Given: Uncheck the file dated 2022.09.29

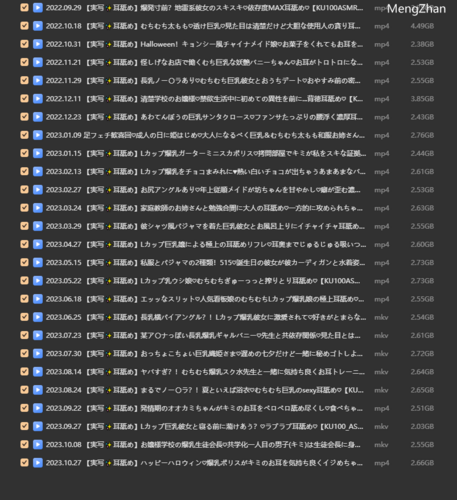Looking at the screenshot, I should pyautogui.click(x=24, y=8).
